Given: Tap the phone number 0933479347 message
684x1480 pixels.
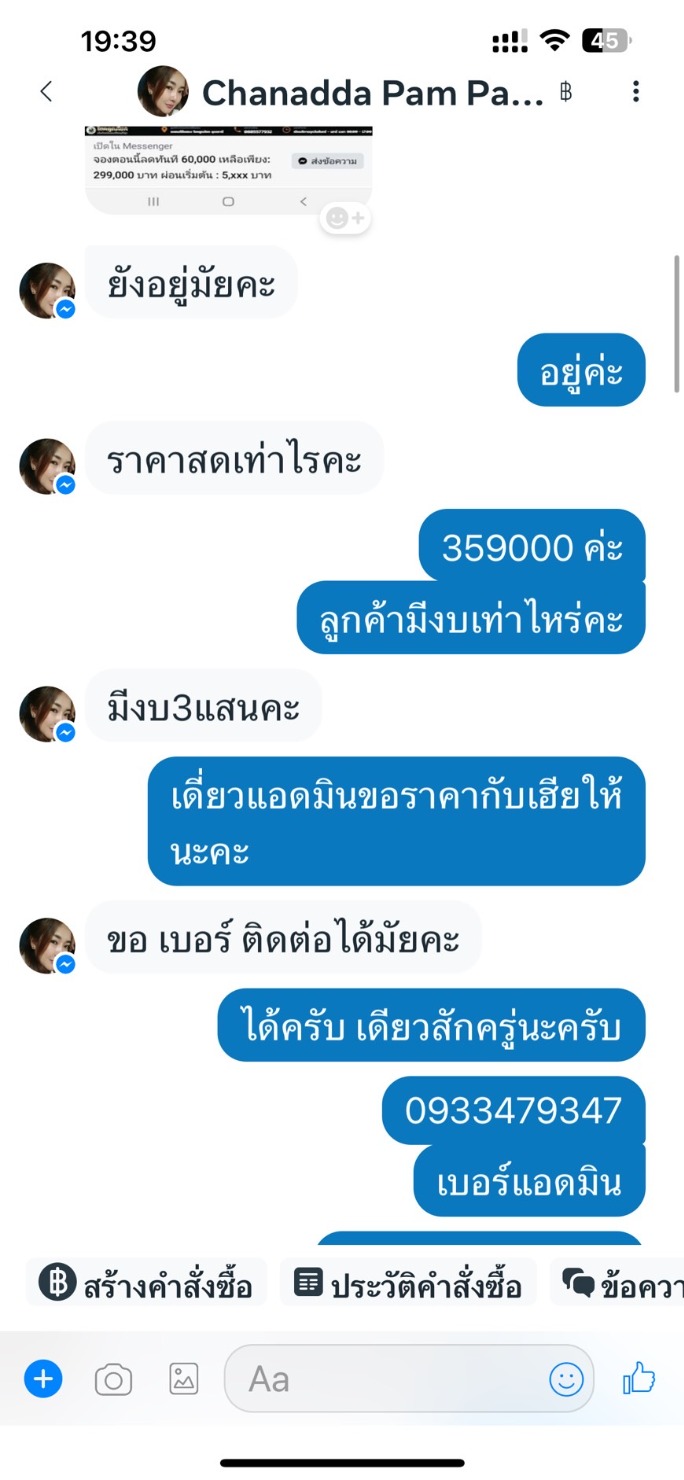Looking at the screenshot, I should pos(513,1110).
